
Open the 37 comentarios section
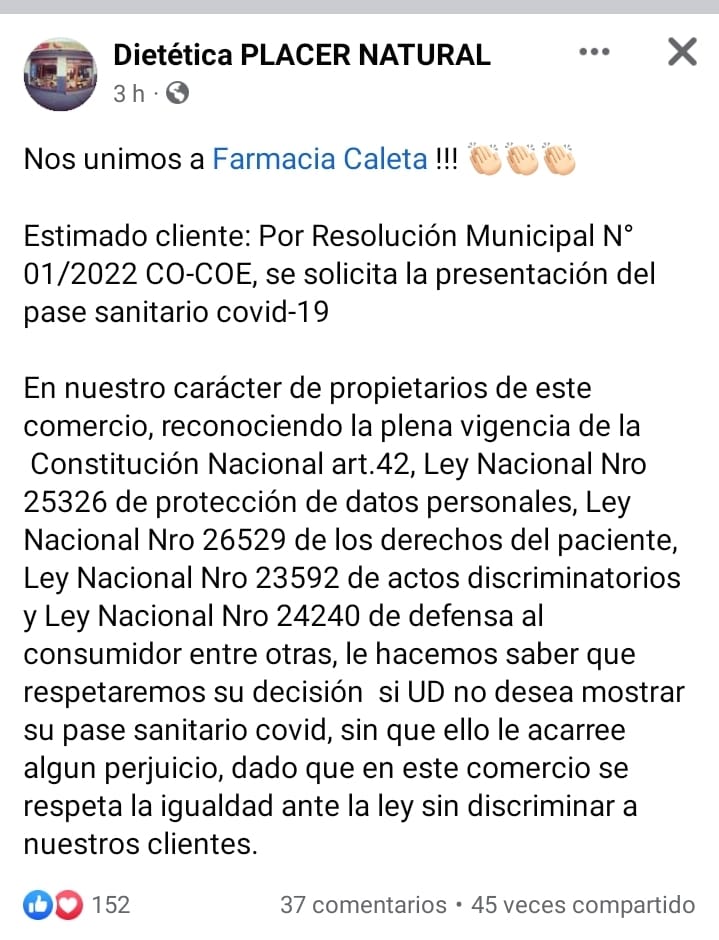coord(363,905)
